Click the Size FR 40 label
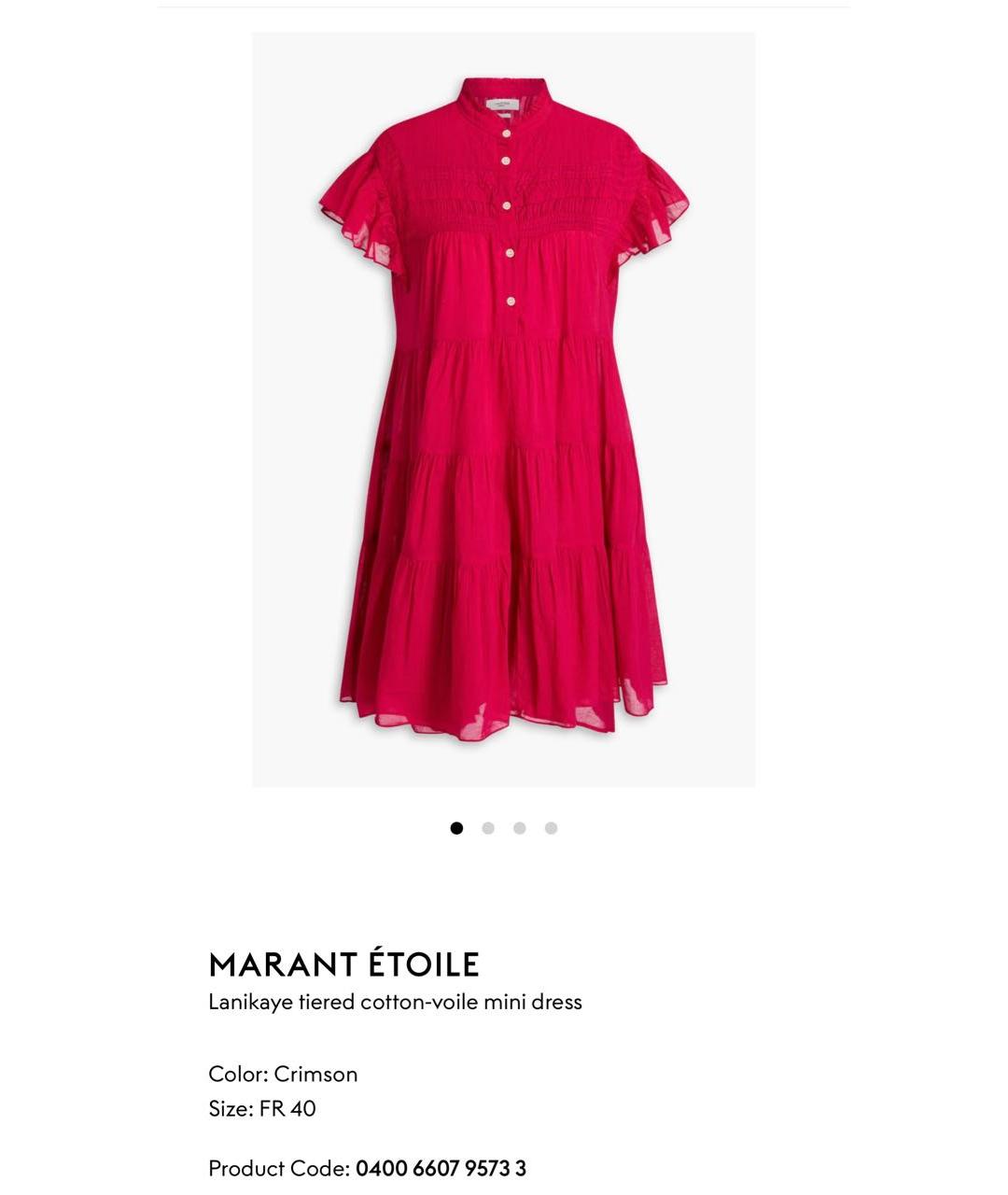This screenshot has height=1195, width=1008. (x=262, y=1110)
